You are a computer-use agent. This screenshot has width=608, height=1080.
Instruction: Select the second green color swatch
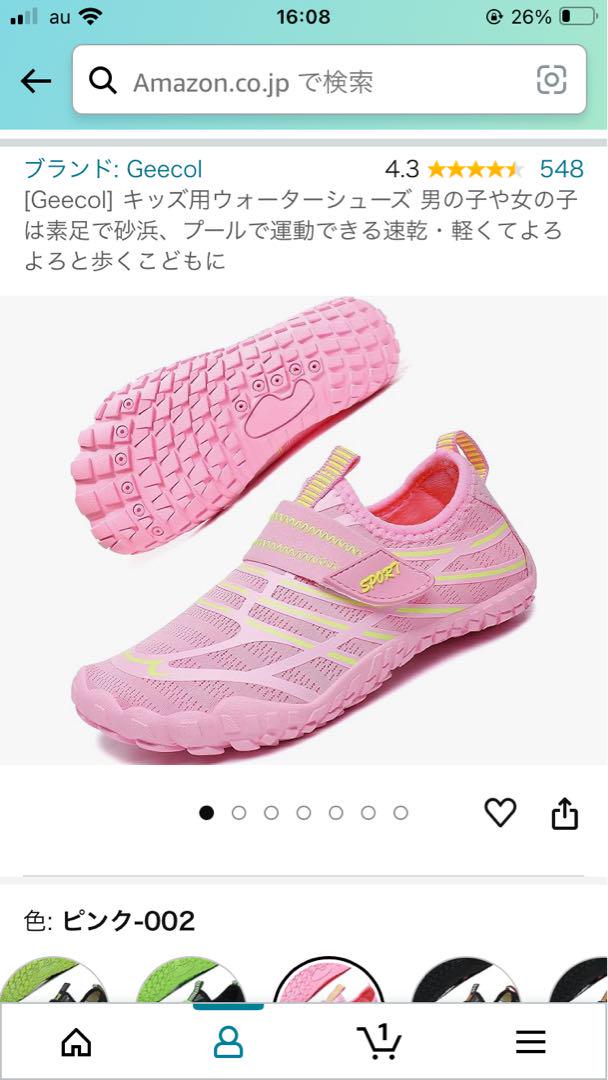(191, 979)
